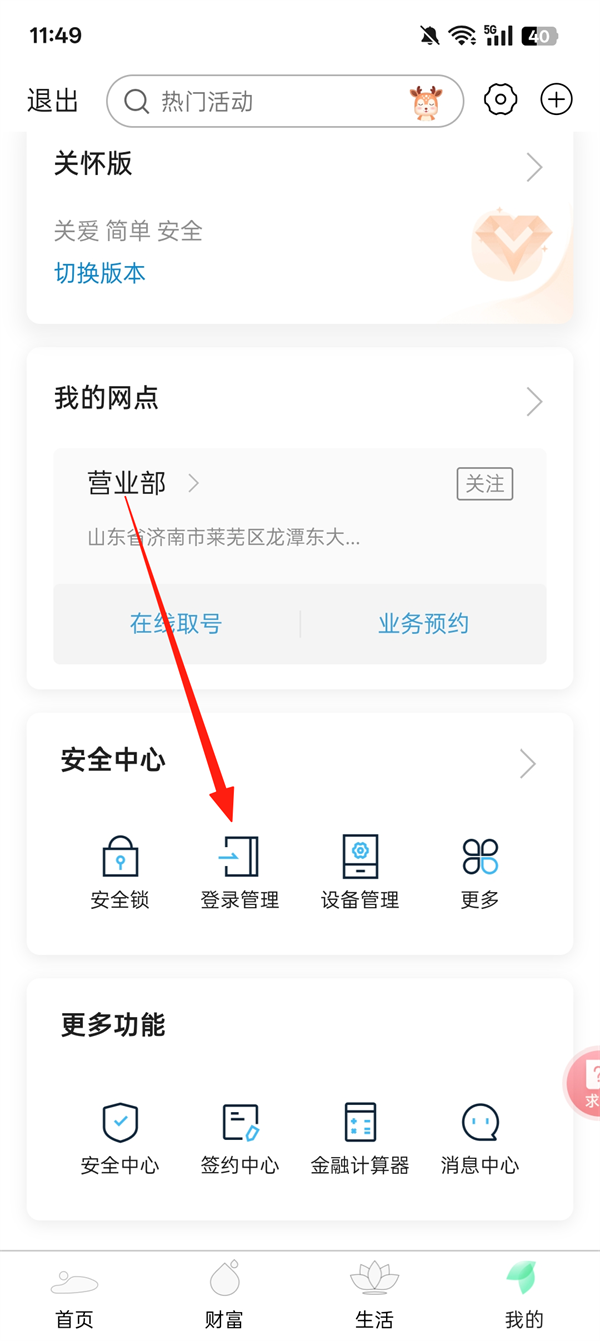Select 在线取号
The image size is (600, 1341).
pos(176,624)
